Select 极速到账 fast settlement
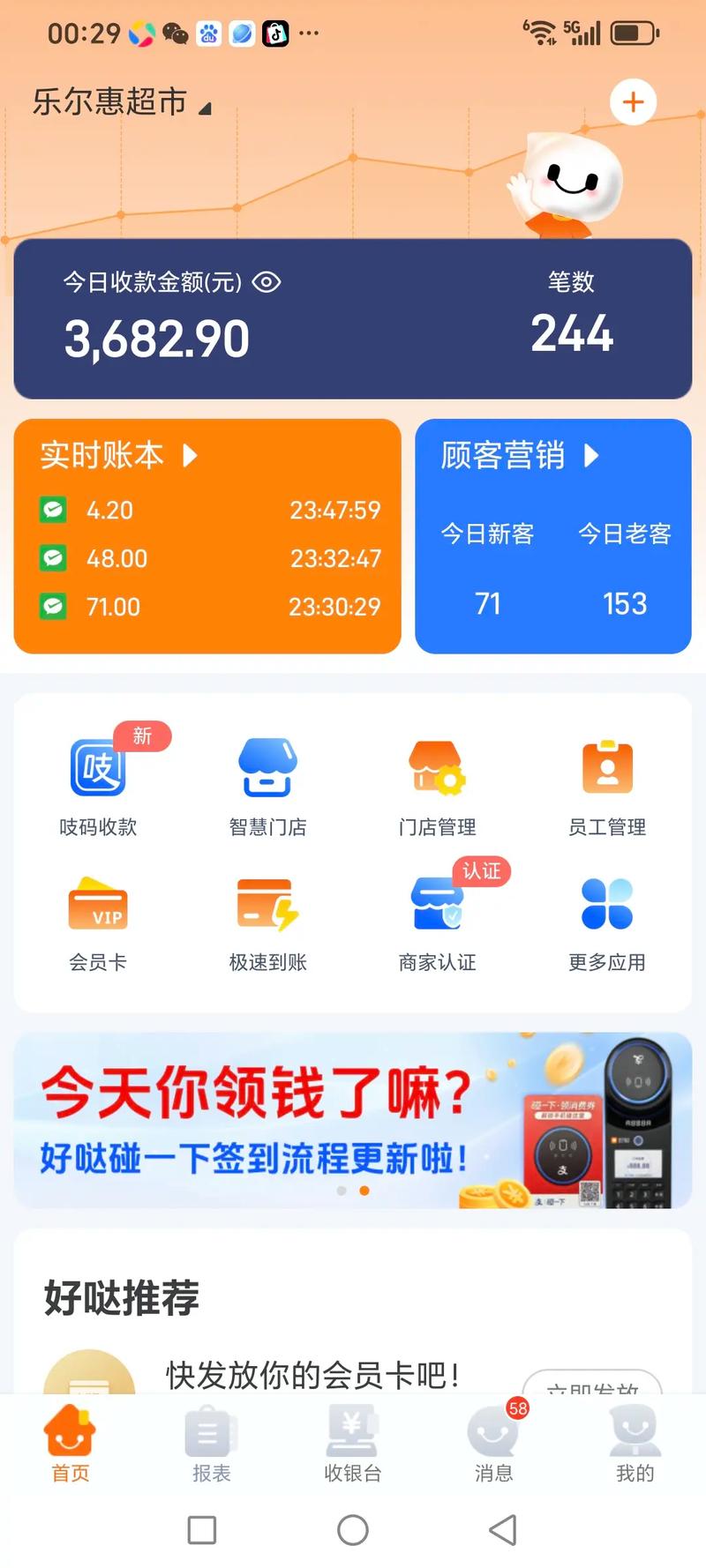 click(267, 922)
